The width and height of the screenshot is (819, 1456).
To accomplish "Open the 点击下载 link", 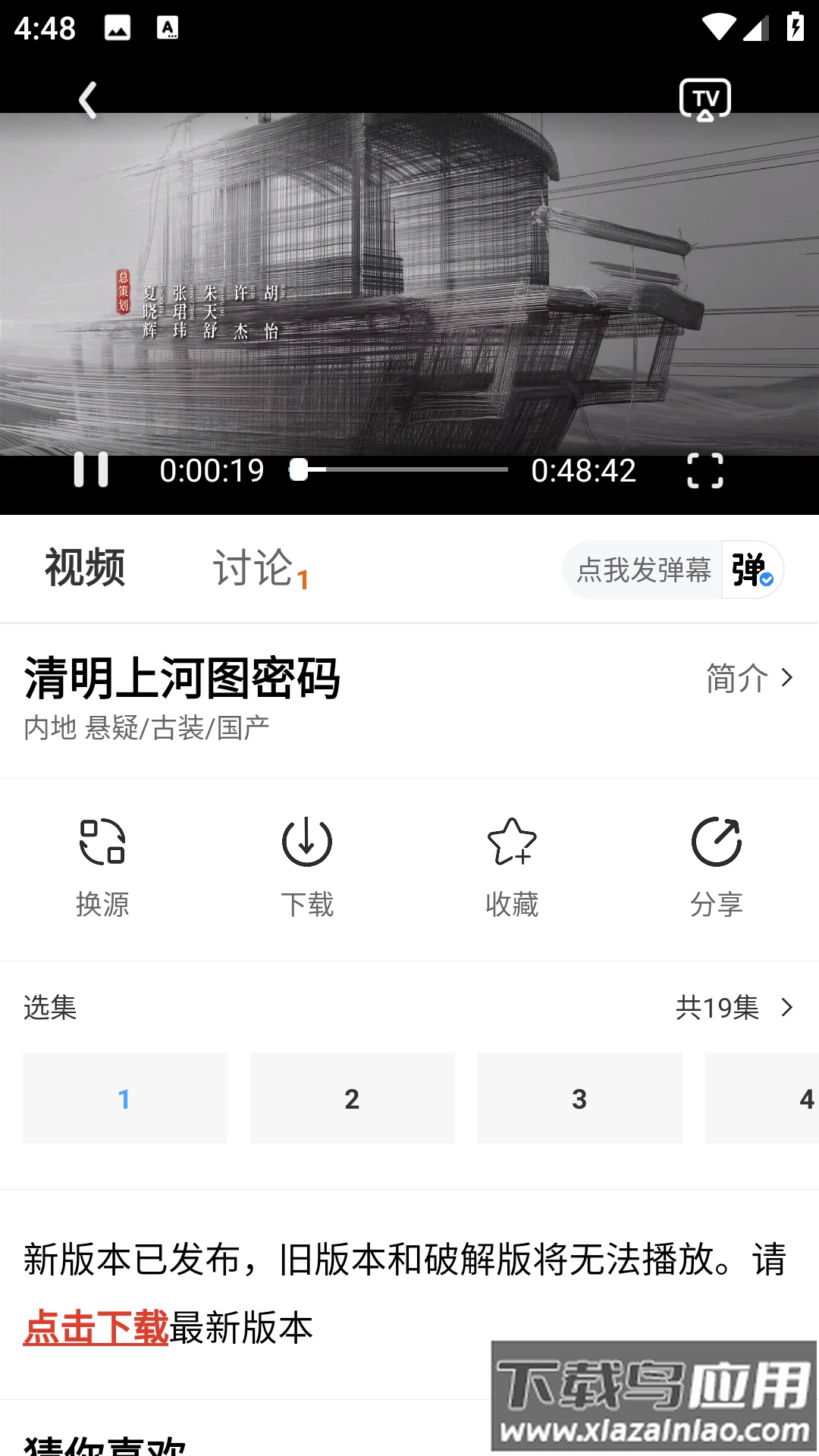I will pyautogui.click(x=96, y=1328).
